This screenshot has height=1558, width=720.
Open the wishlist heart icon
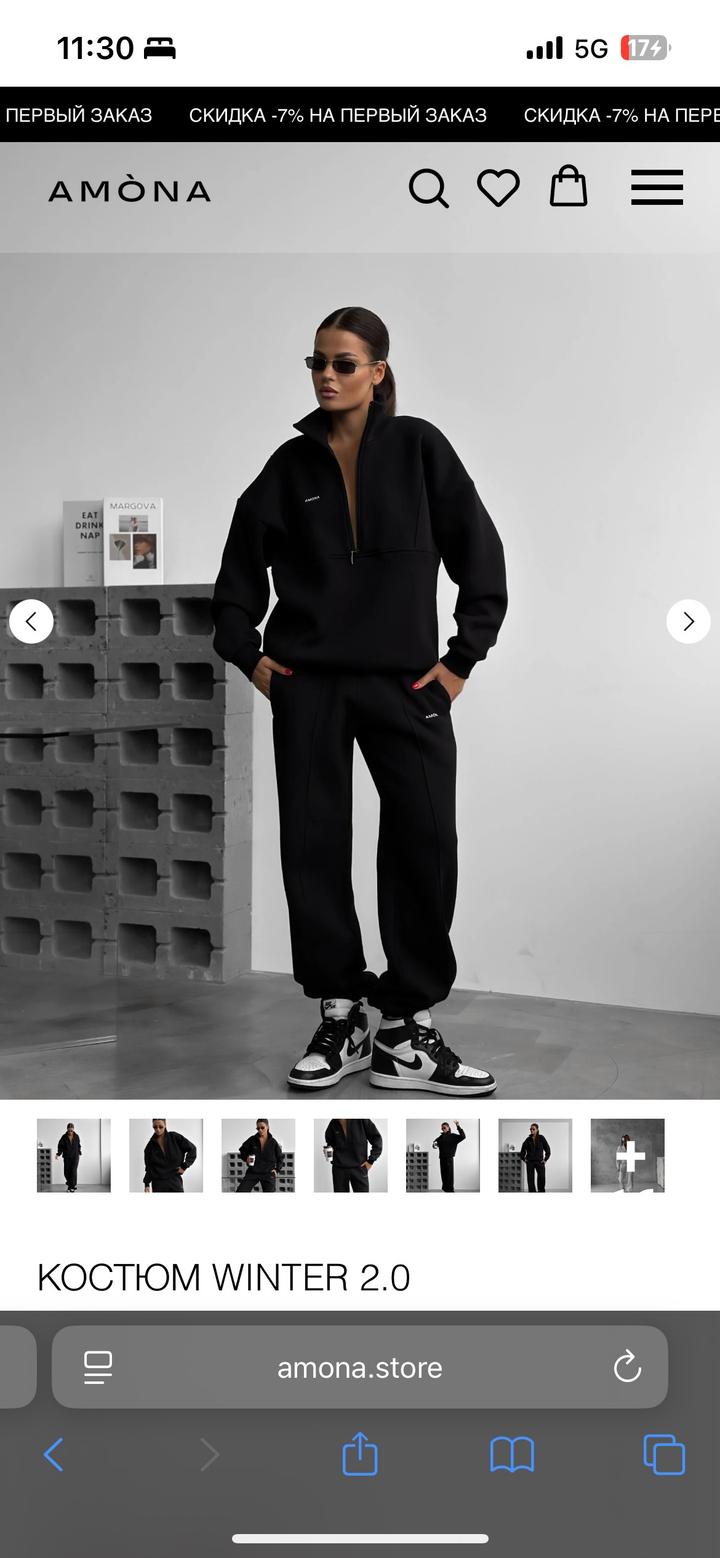coord(498,188)
